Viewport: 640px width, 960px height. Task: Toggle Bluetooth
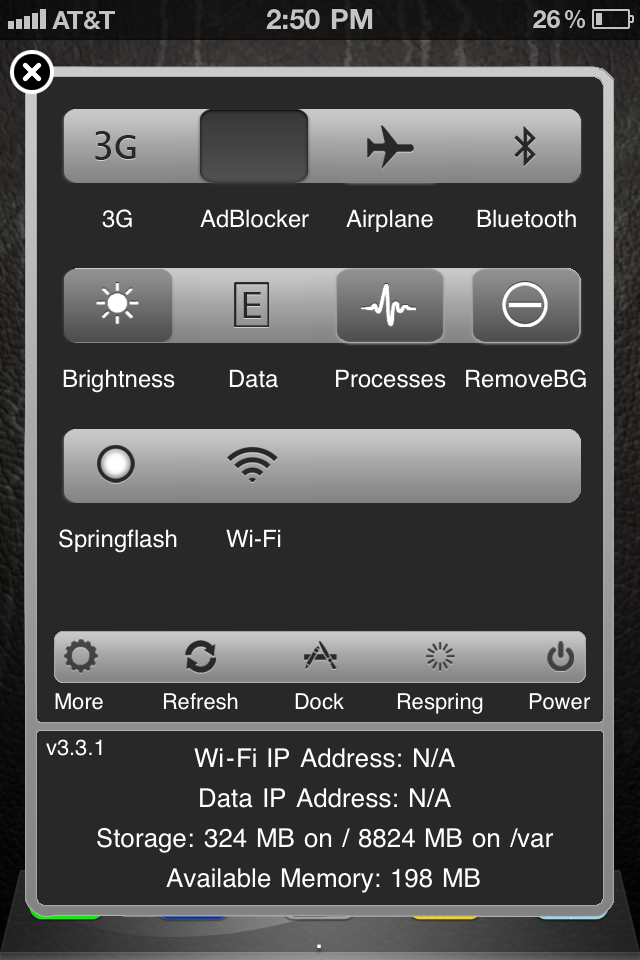pyautogui.click(x=526, y=147)
